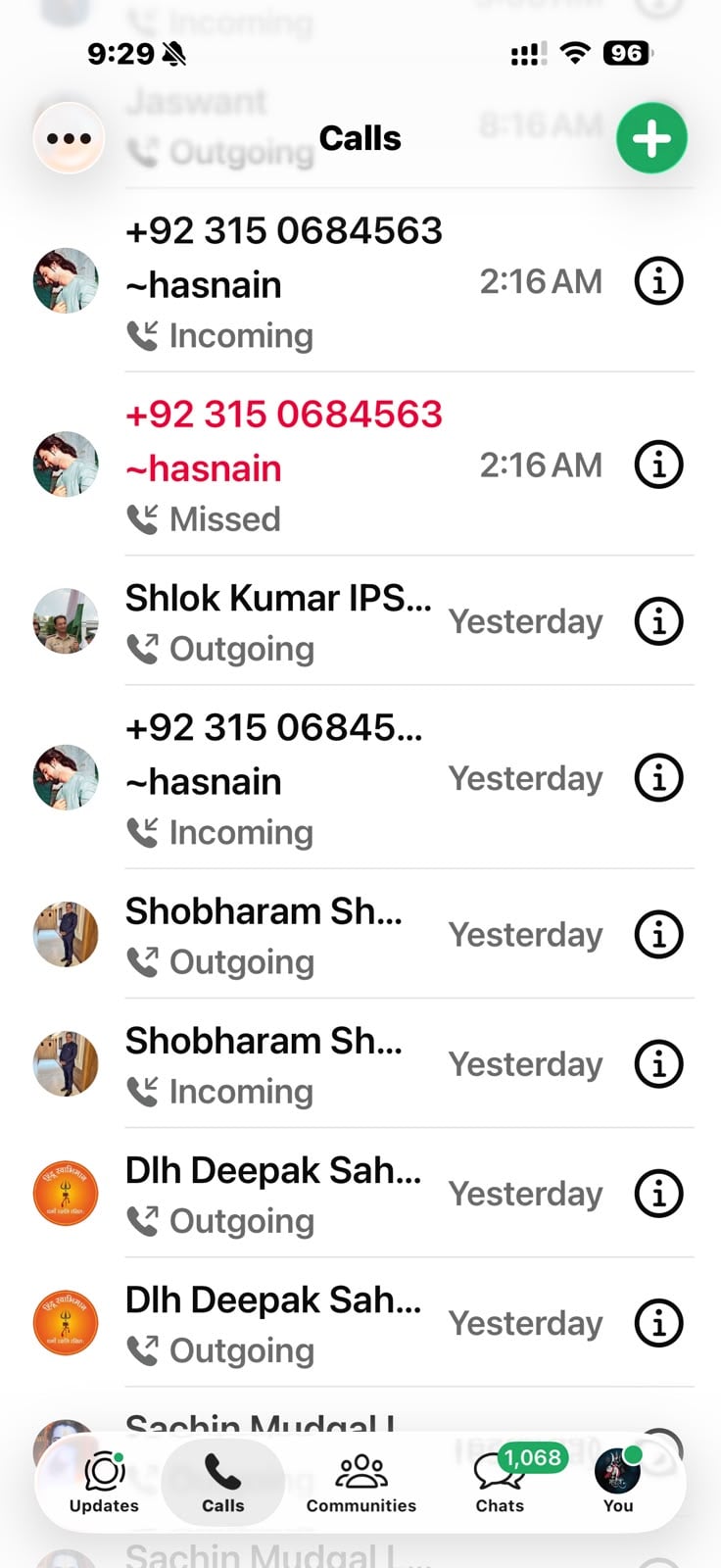View info for Shlok Kumar IPS call
The width and height of the screenshot is (721, 1568).
[x=658, y=621]
